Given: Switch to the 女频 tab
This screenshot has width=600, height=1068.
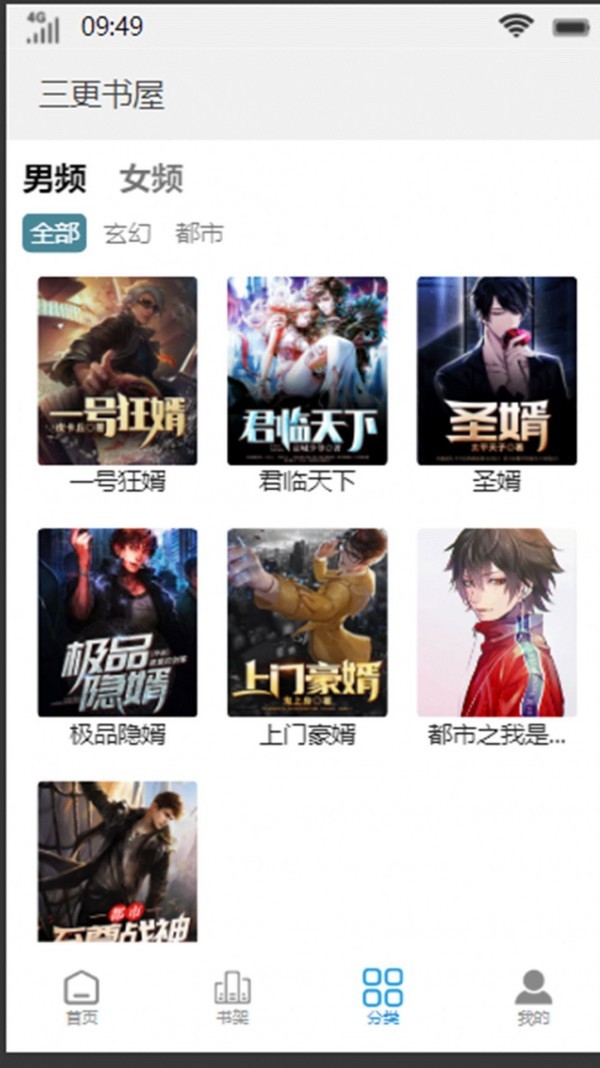Looking at the screenshot, I should [151, 180].
